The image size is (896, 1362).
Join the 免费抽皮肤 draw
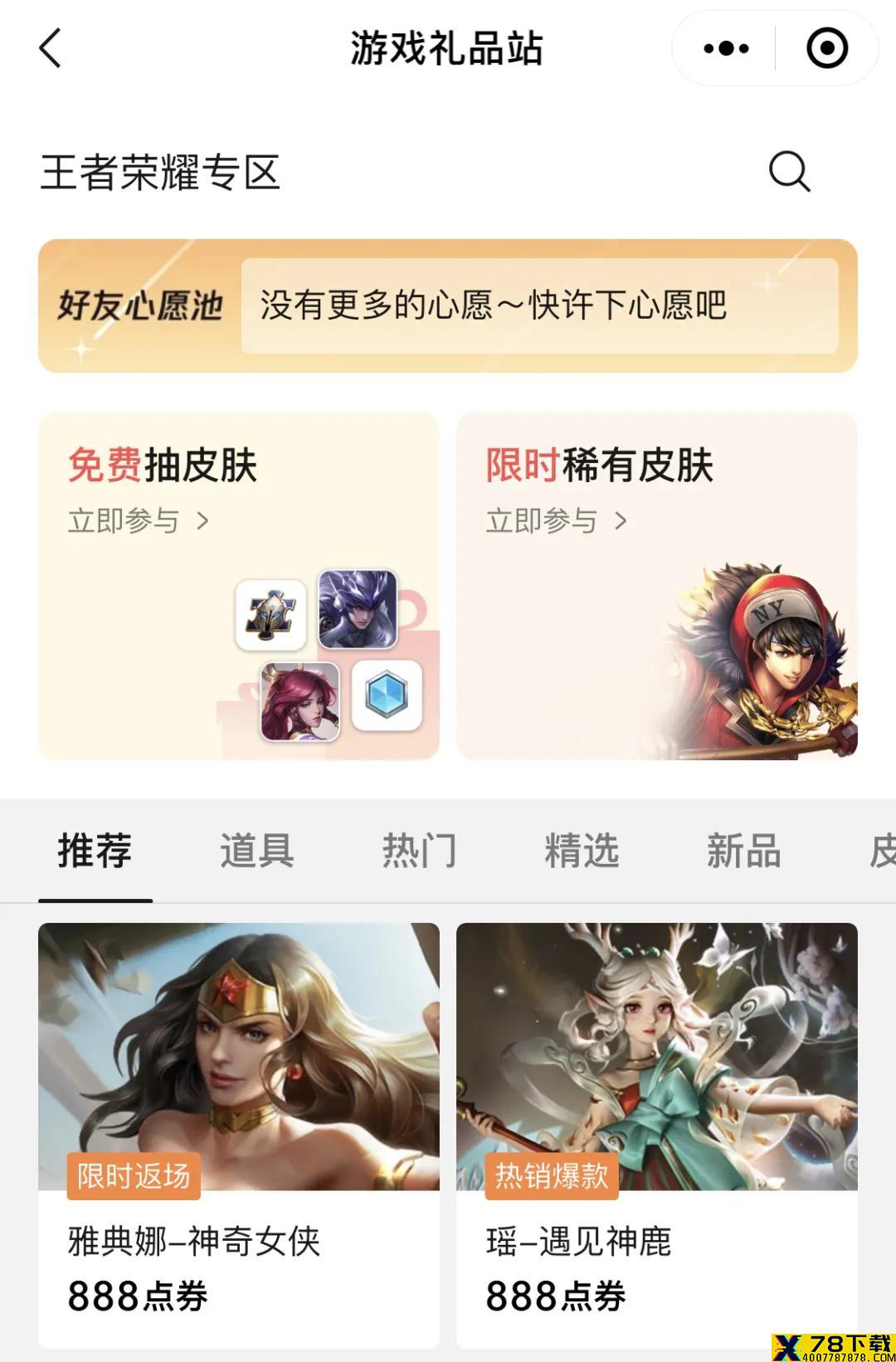(x=138, y=521)
